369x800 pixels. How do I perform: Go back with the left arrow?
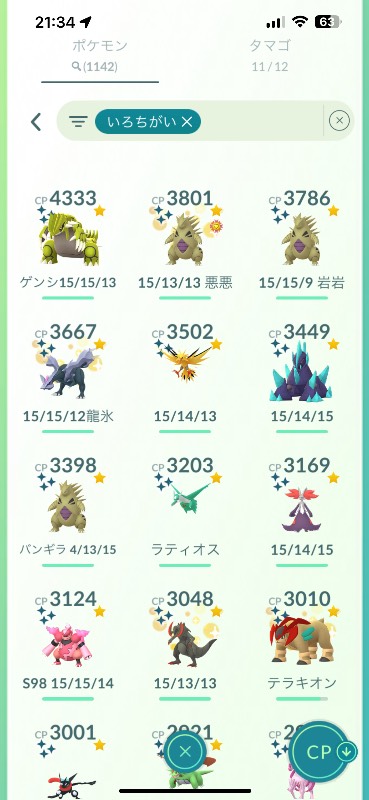pyautogui.click(x=36, y=122)
